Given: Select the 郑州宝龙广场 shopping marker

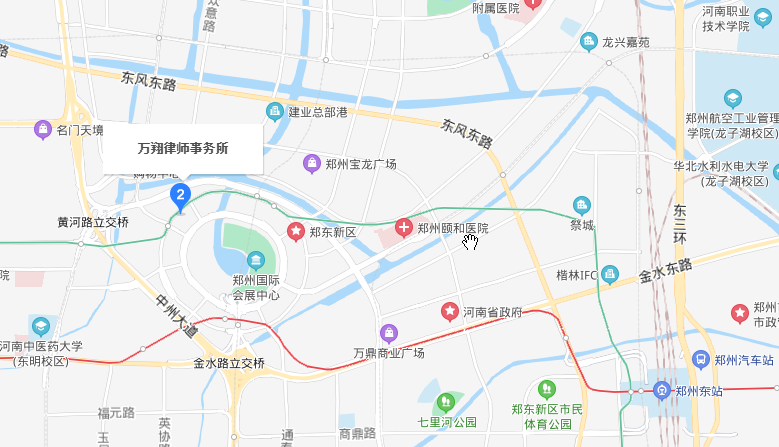Looking at the screenshot, I should [312, 163].
